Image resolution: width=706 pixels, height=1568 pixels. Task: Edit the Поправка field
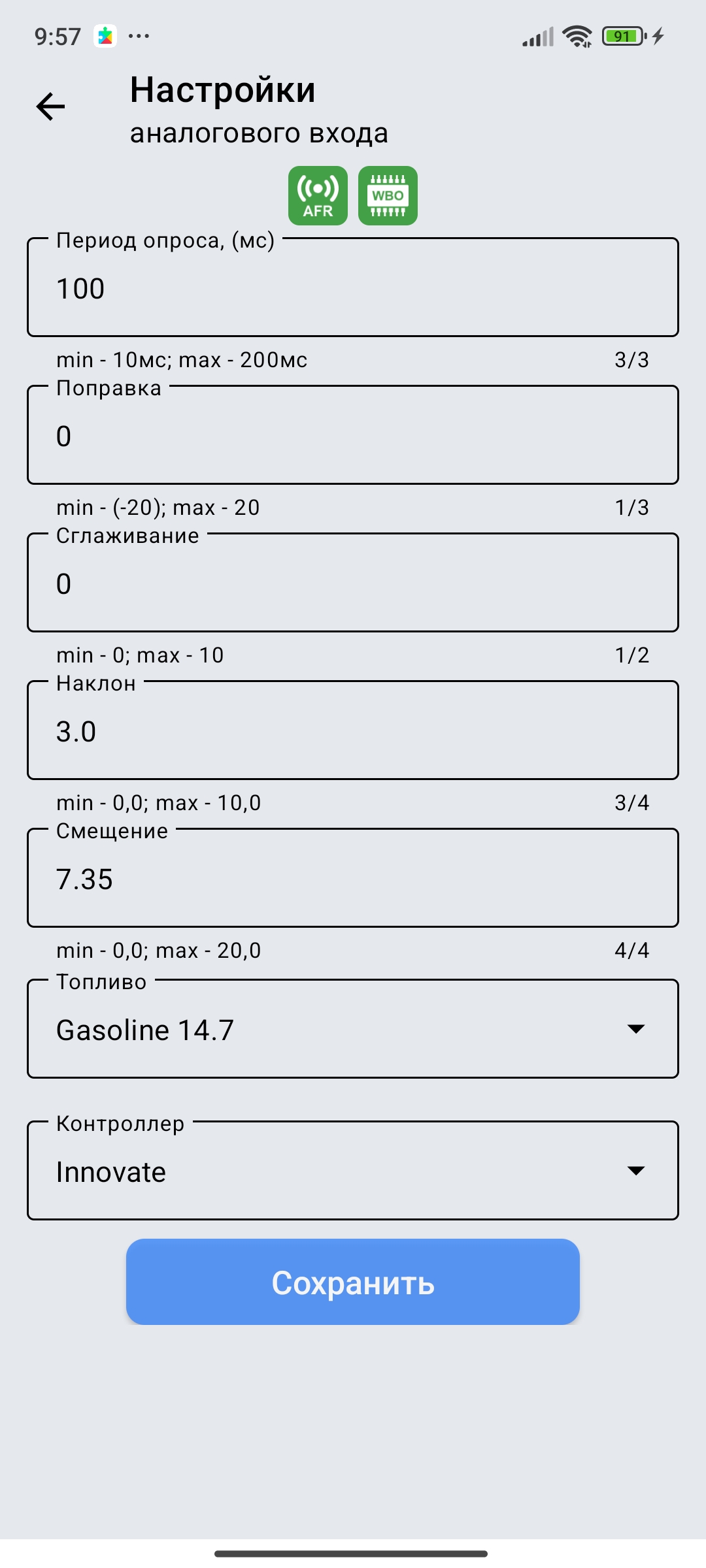[353, 435]
